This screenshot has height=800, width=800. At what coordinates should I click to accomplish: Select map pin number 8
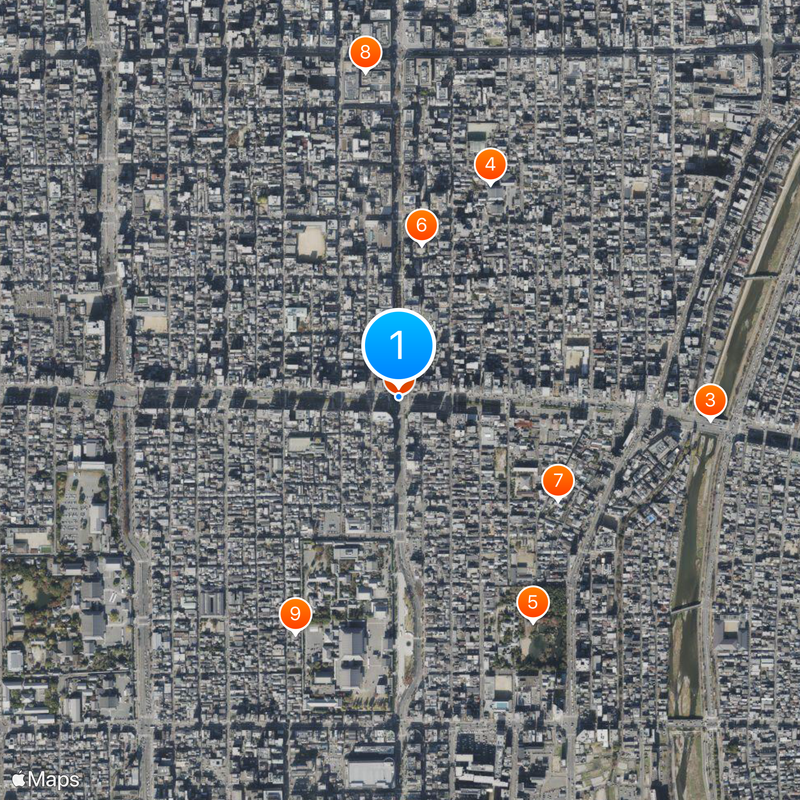click(365, 52)
